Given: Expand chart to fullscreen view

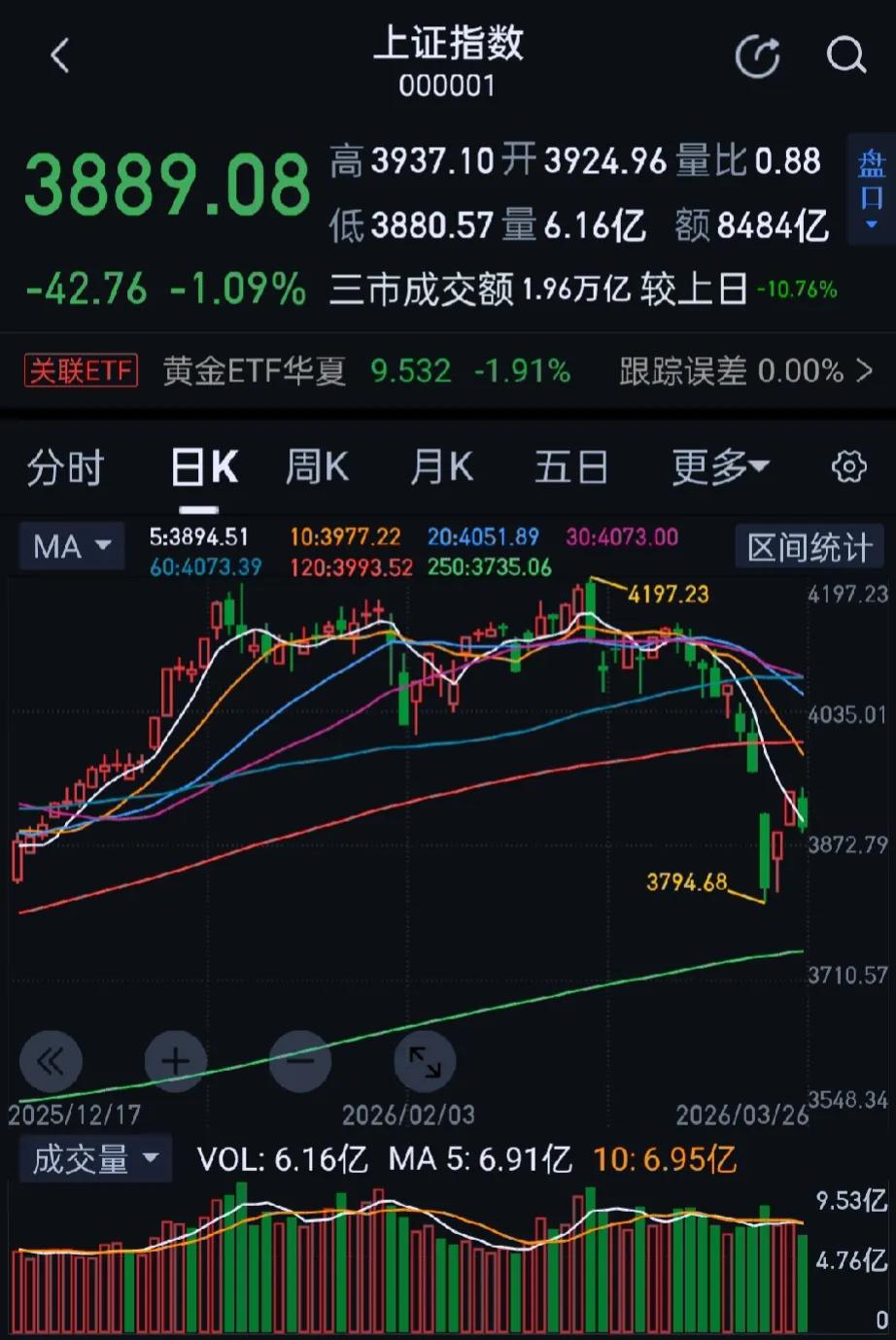Looking at the screenshot, I should click(425, 1061).
